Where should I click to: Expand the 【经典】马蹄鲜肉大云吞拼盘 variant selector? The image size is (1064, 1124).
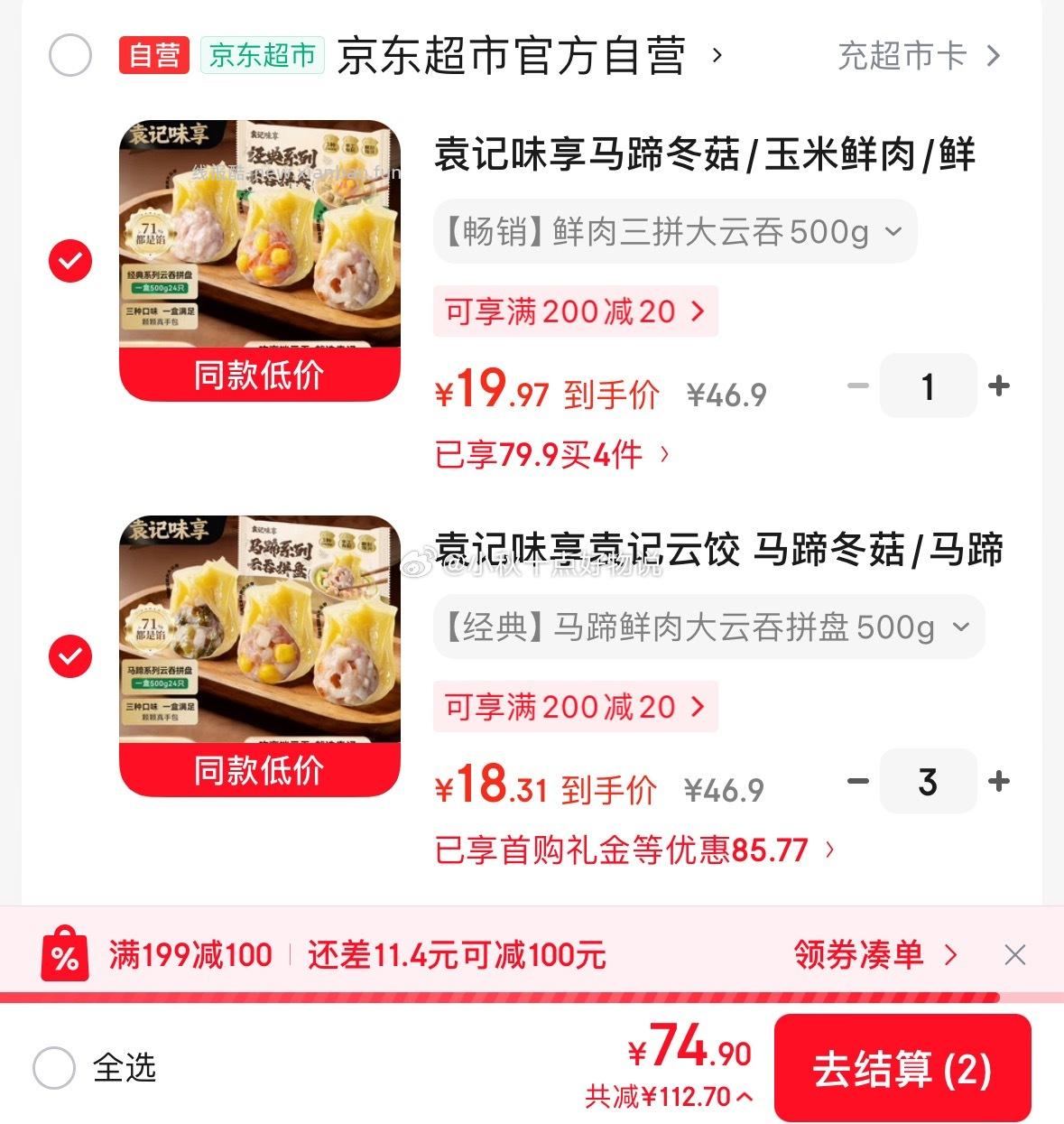pos(708,627)
